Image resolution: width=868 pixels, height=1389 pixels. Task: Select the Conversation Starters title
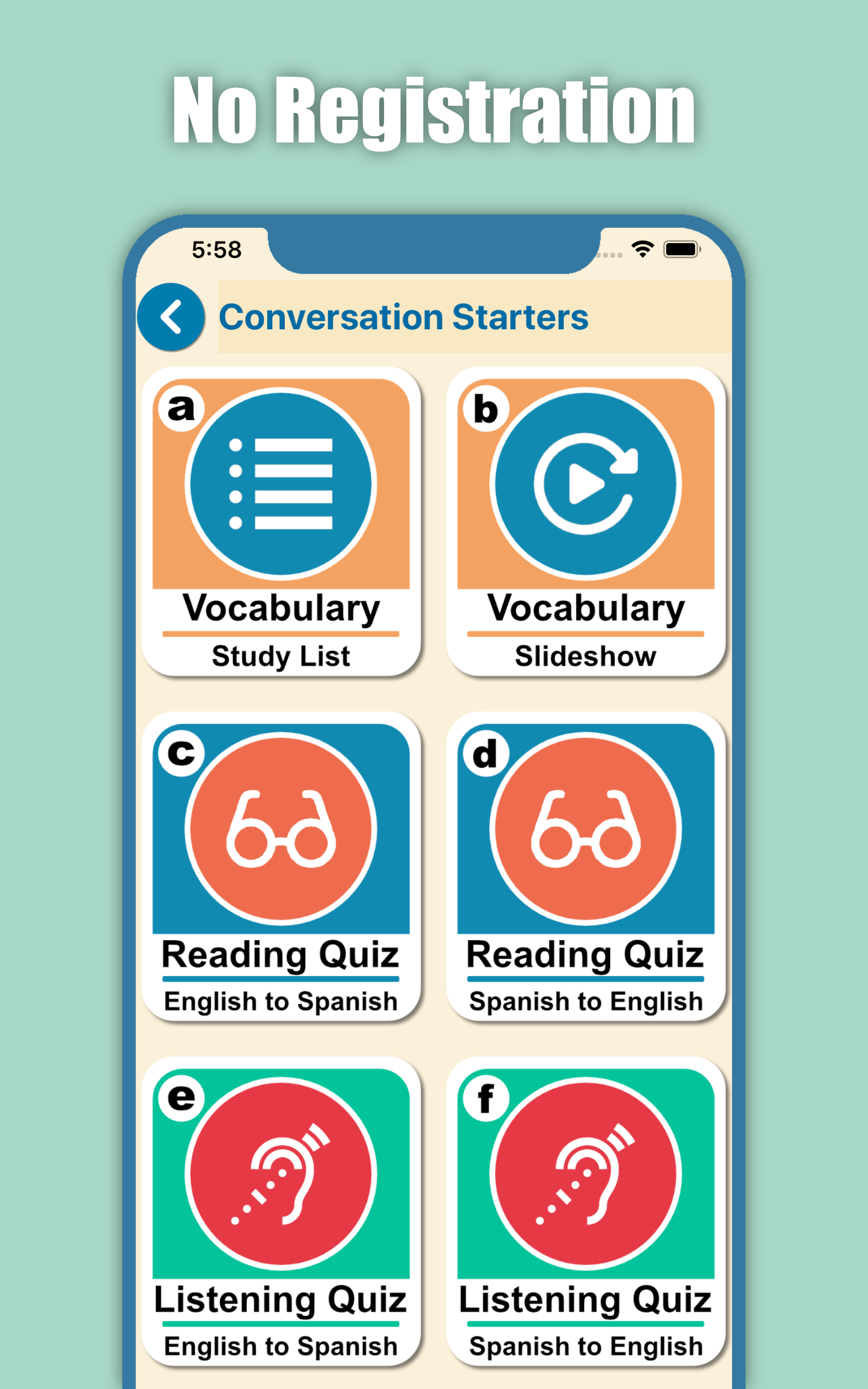pyautogui.click(x=404, y=316)
